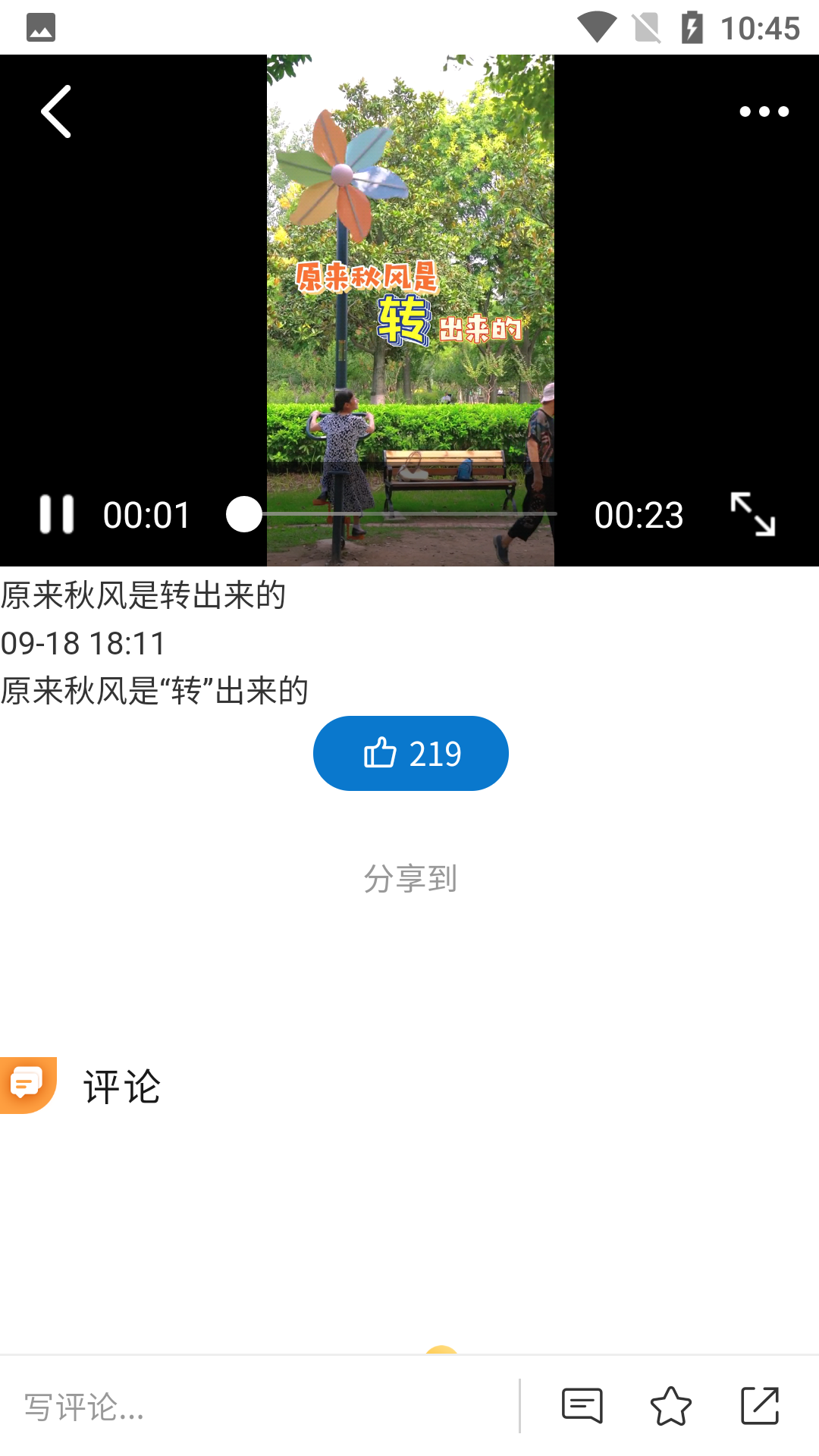819x1456 pixels.
Task: Tap 分享到 to share the video
Action: tap(410, 879)
